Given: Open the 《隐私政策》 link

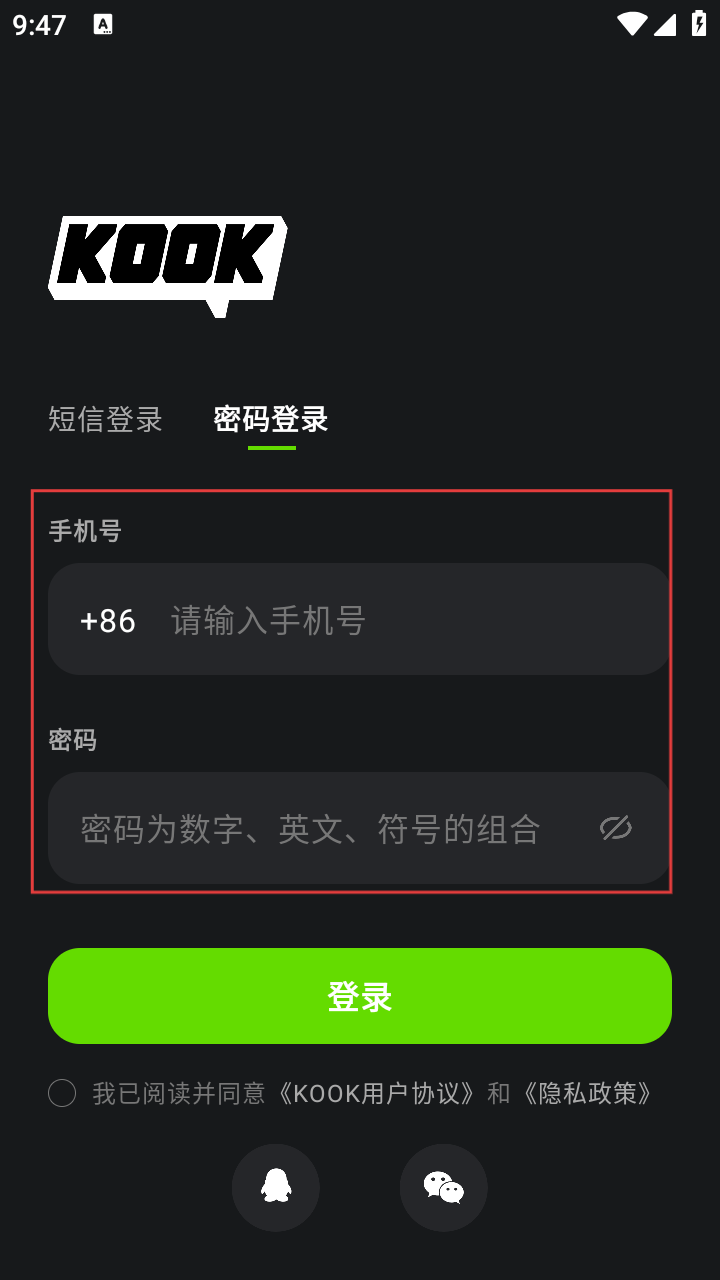Looking at the screenshot, I should point(588,1093).
